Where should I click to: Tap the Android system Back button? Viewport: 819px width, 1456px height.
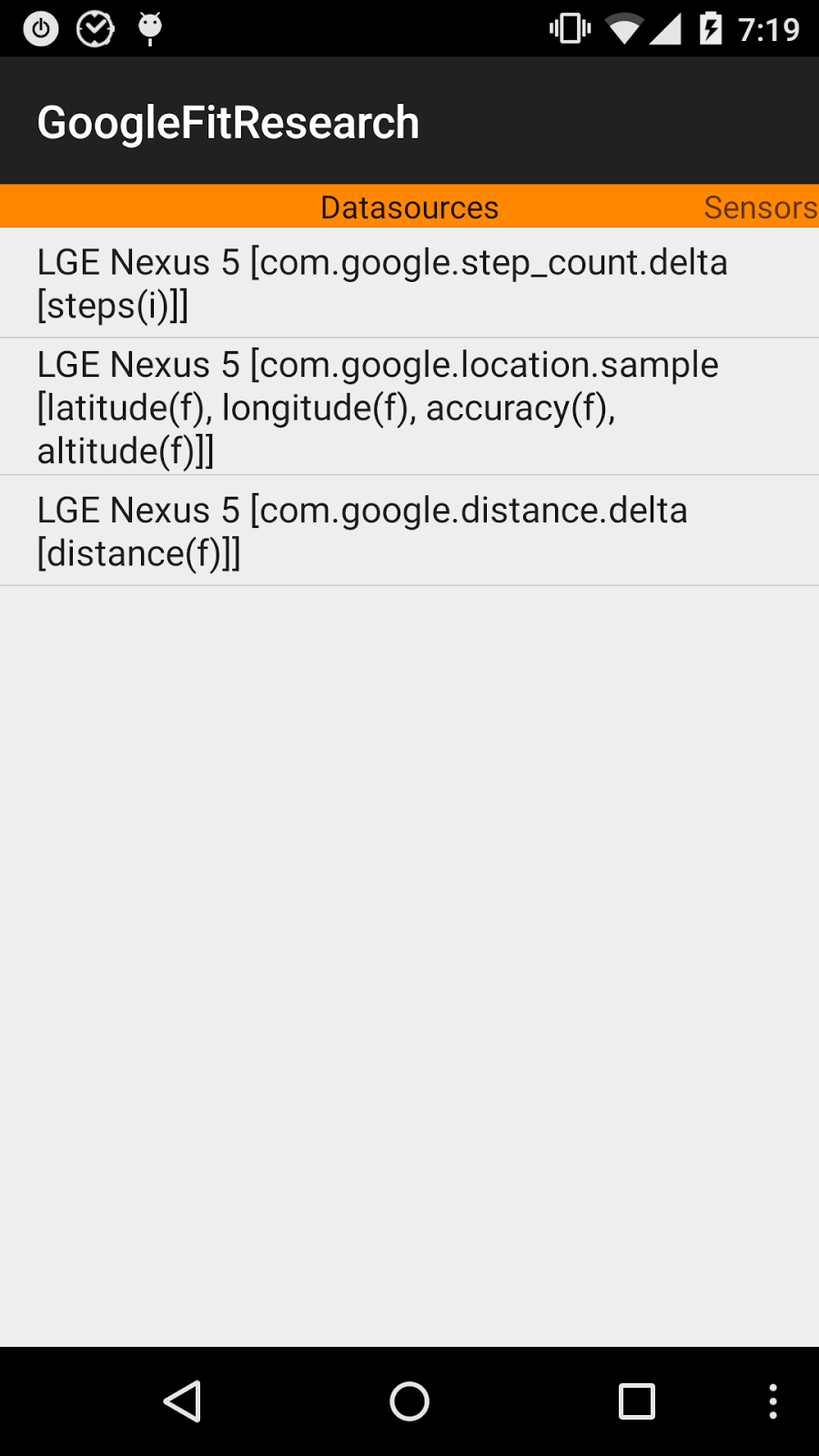tap(182, 1401)
